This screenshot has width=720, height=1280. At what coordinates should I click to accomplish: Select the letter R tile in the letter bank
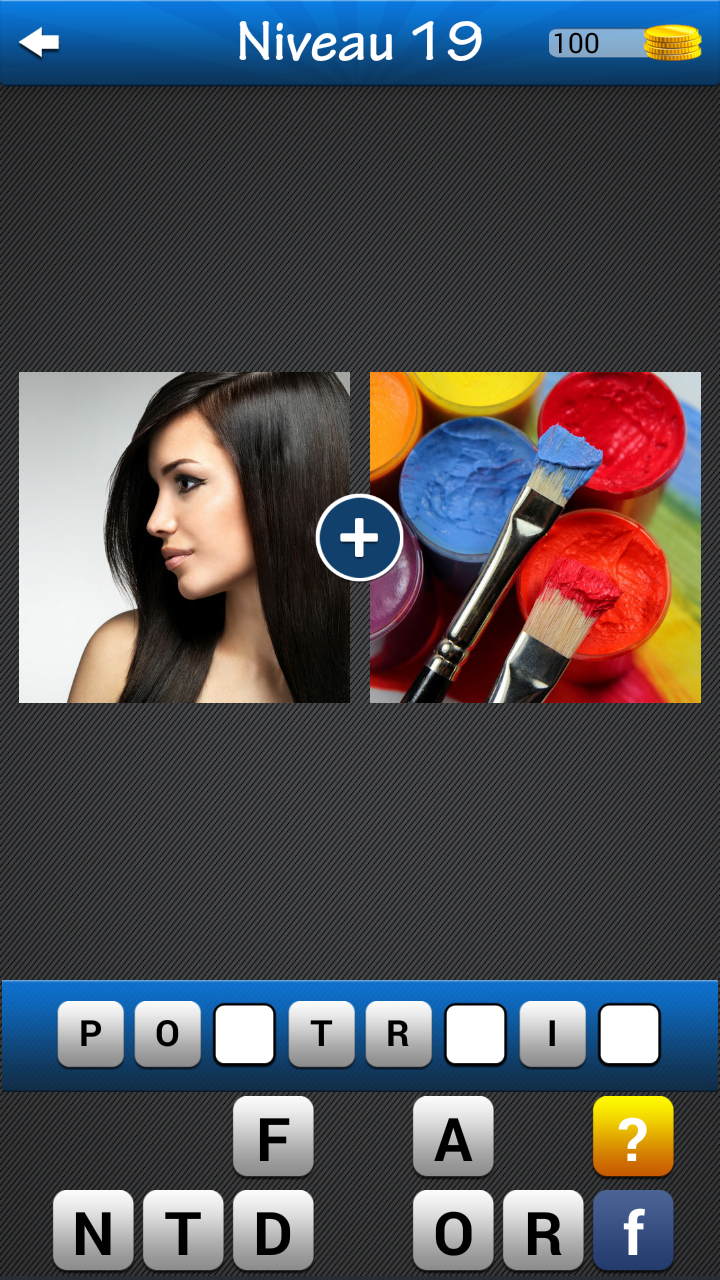pyautogui.click(x=543, y=1230)
